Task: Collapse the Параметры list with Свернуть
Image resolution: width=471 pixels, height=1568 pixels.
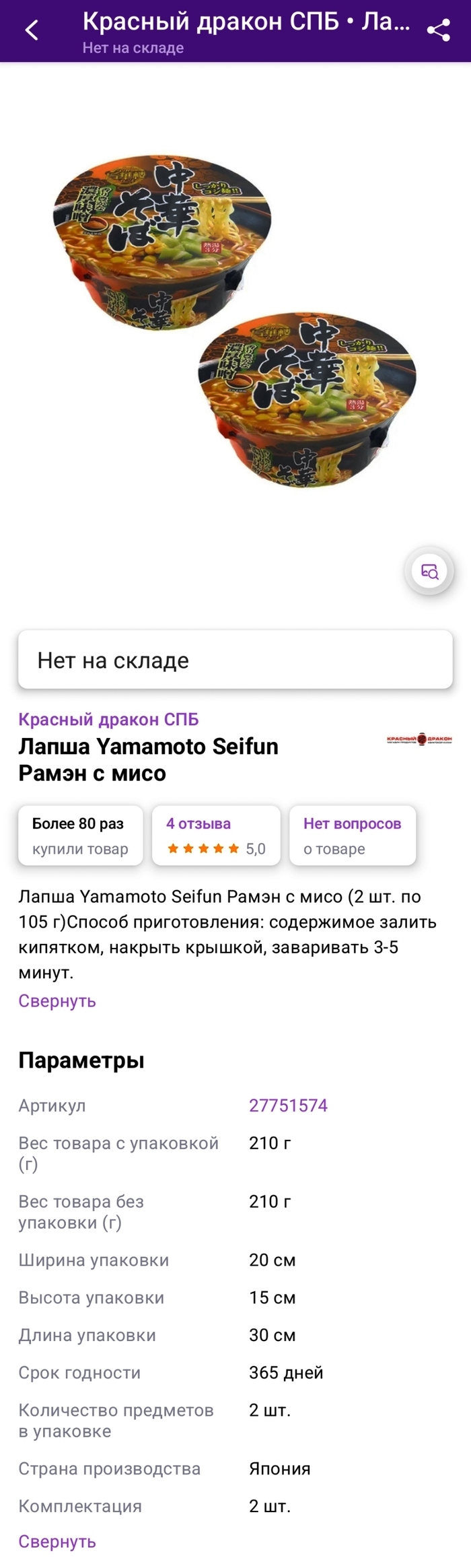Action: (57, 1542)
